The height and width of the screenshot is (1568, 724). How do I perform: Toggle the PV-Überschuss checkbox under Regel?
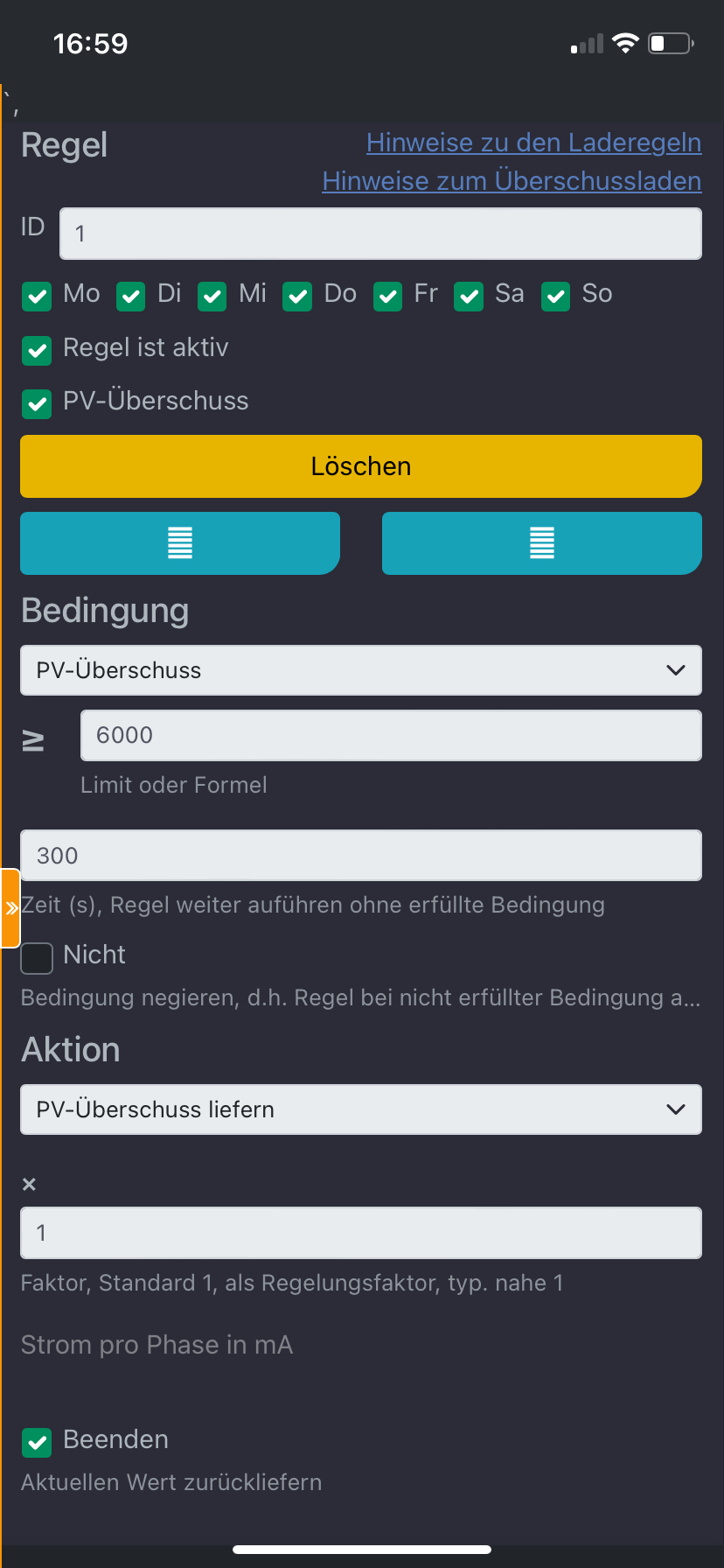click(37, 403)
